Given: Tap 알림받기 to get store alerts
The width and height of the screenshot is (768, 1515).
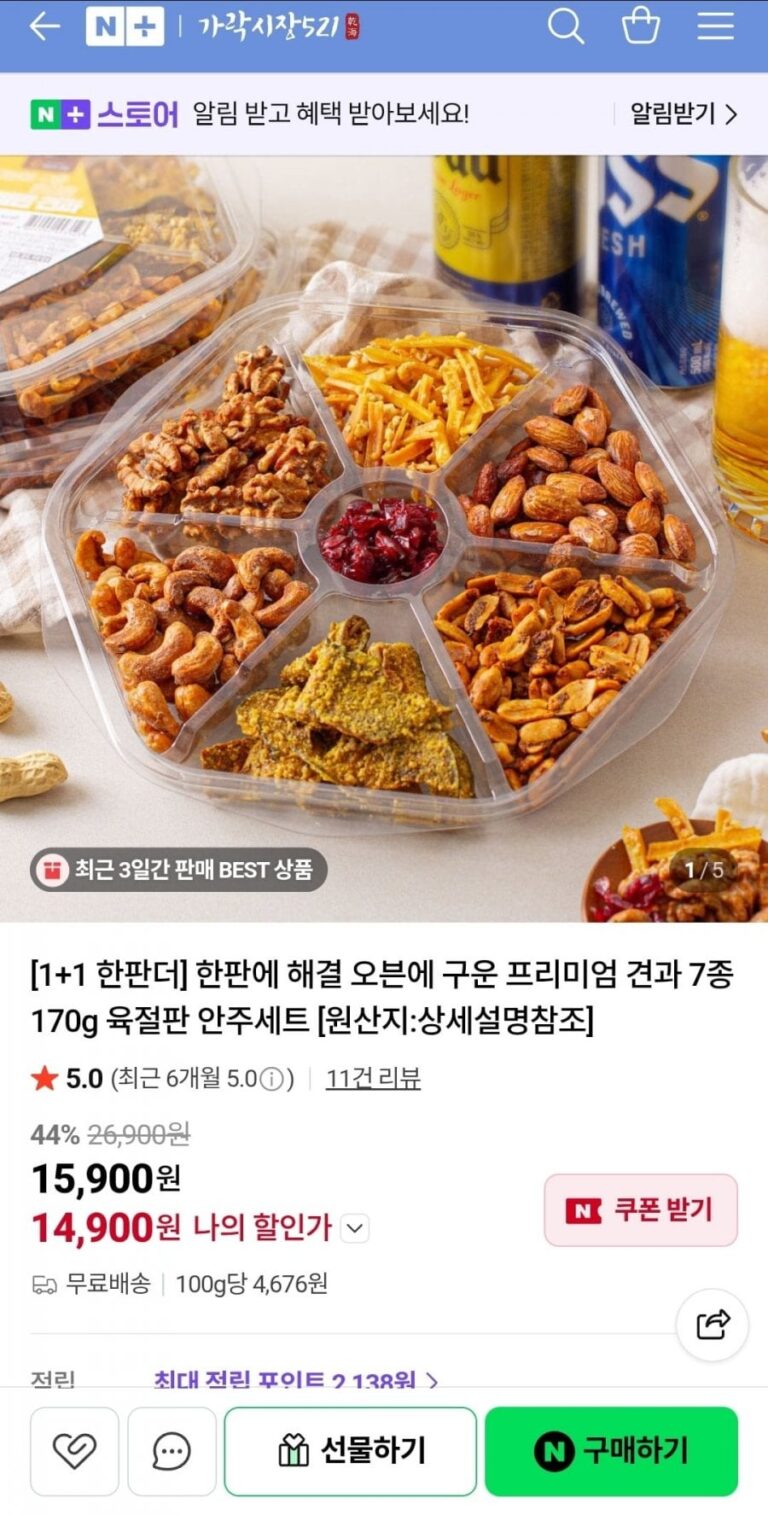Looking at the screenshot, I should point(683,114).
